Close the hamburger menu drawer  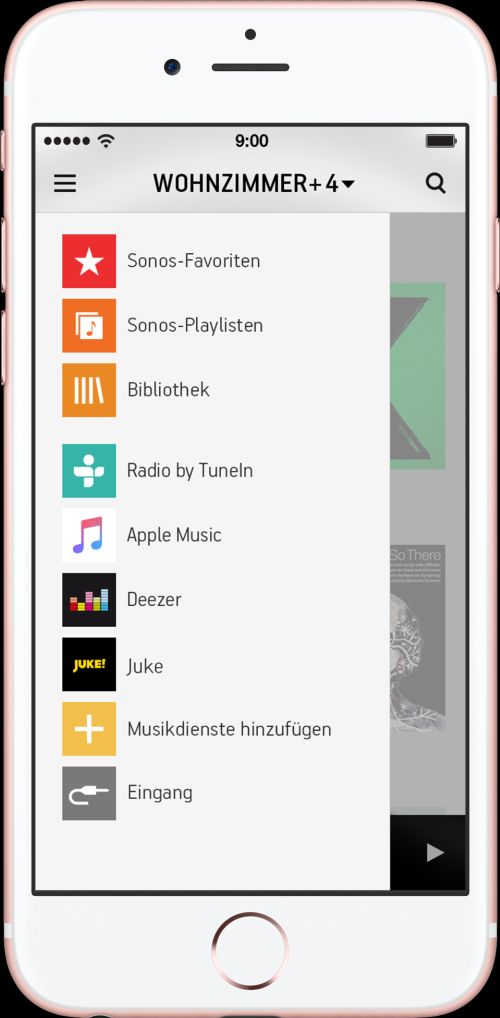pyautogui.click(x=65, y=184)
